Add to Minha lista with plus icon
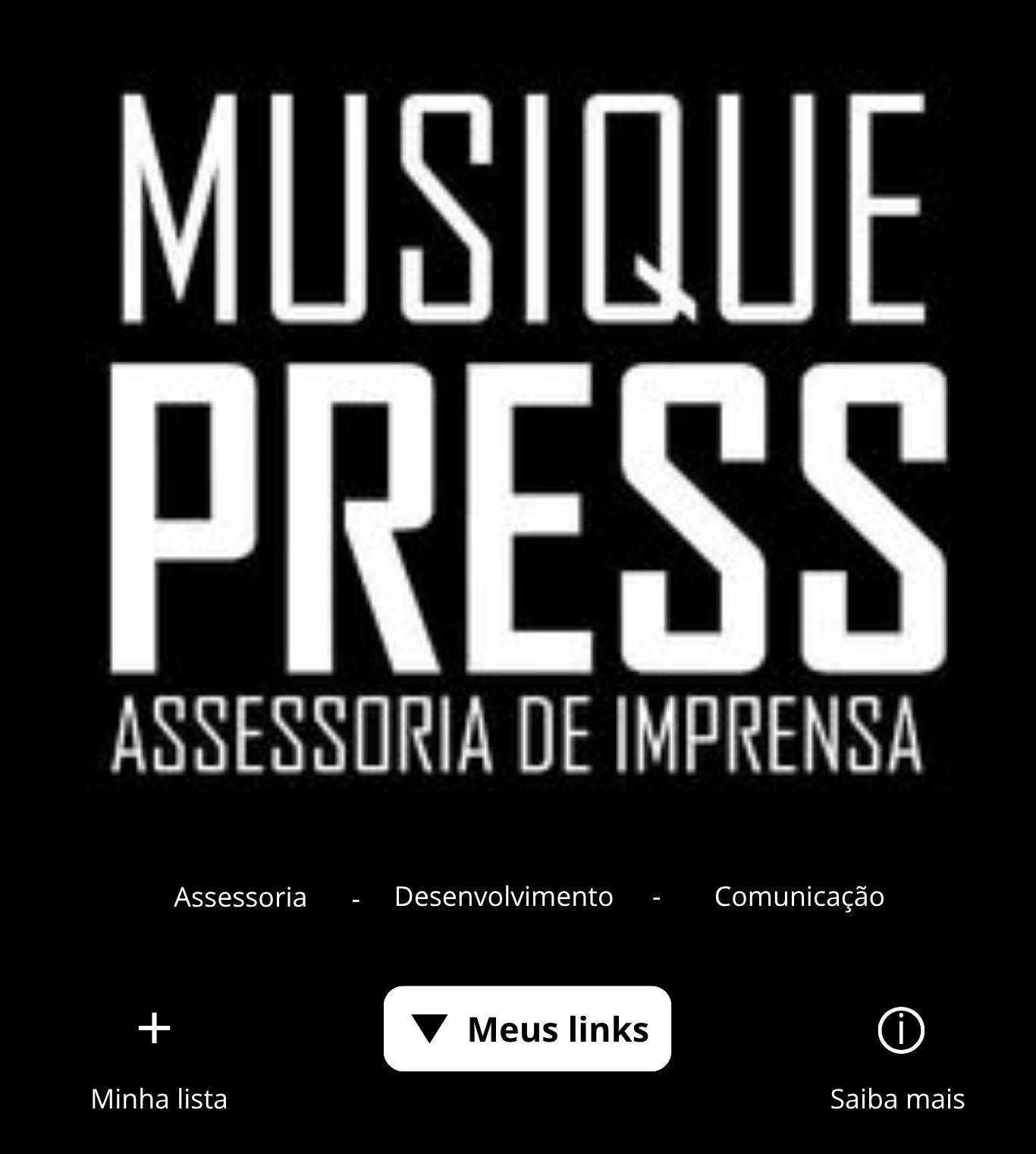This screenshot has width=1036, height=1154. 155,1029
